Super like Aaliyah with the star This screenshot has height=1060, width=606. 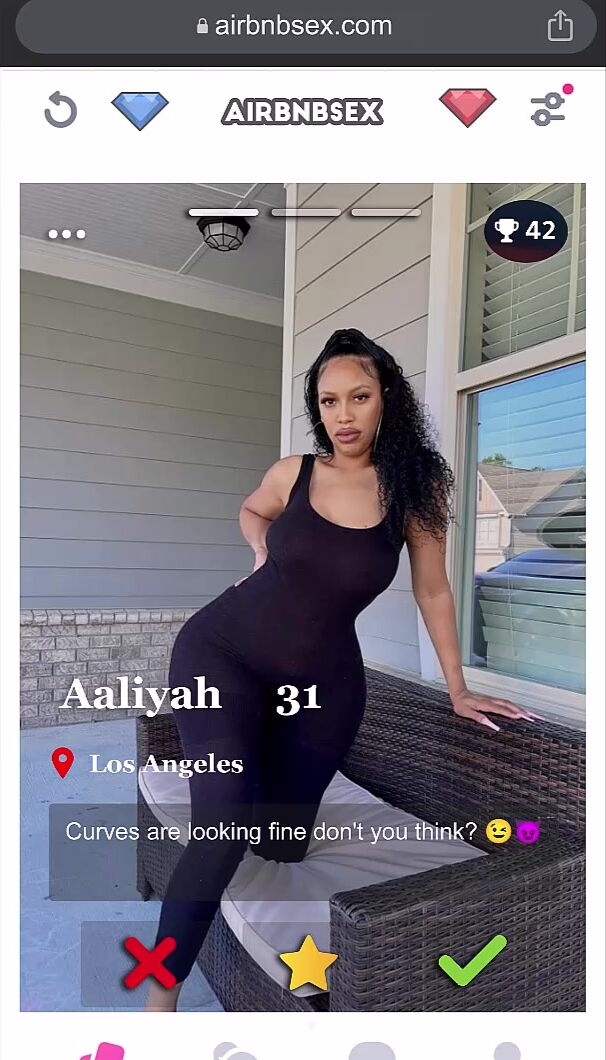click(308, 963)
